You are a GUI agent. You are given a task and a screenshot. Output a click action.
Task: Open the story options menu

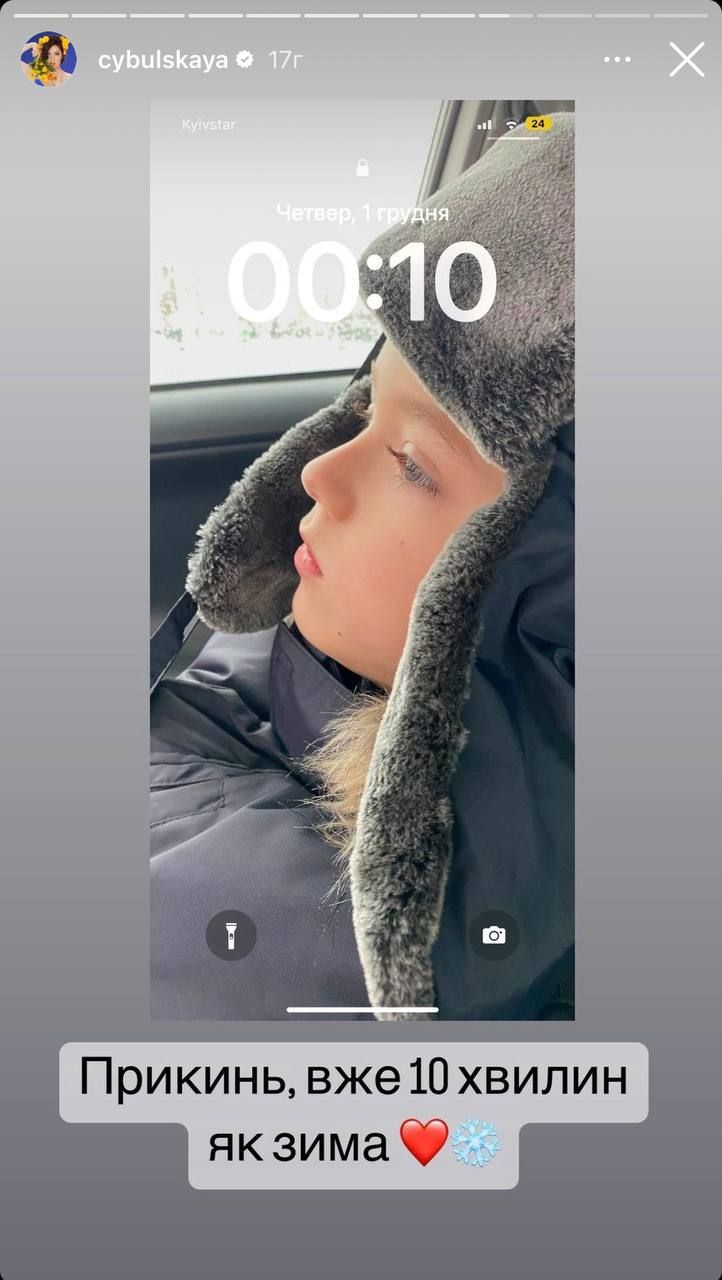(x=617, y=60)
